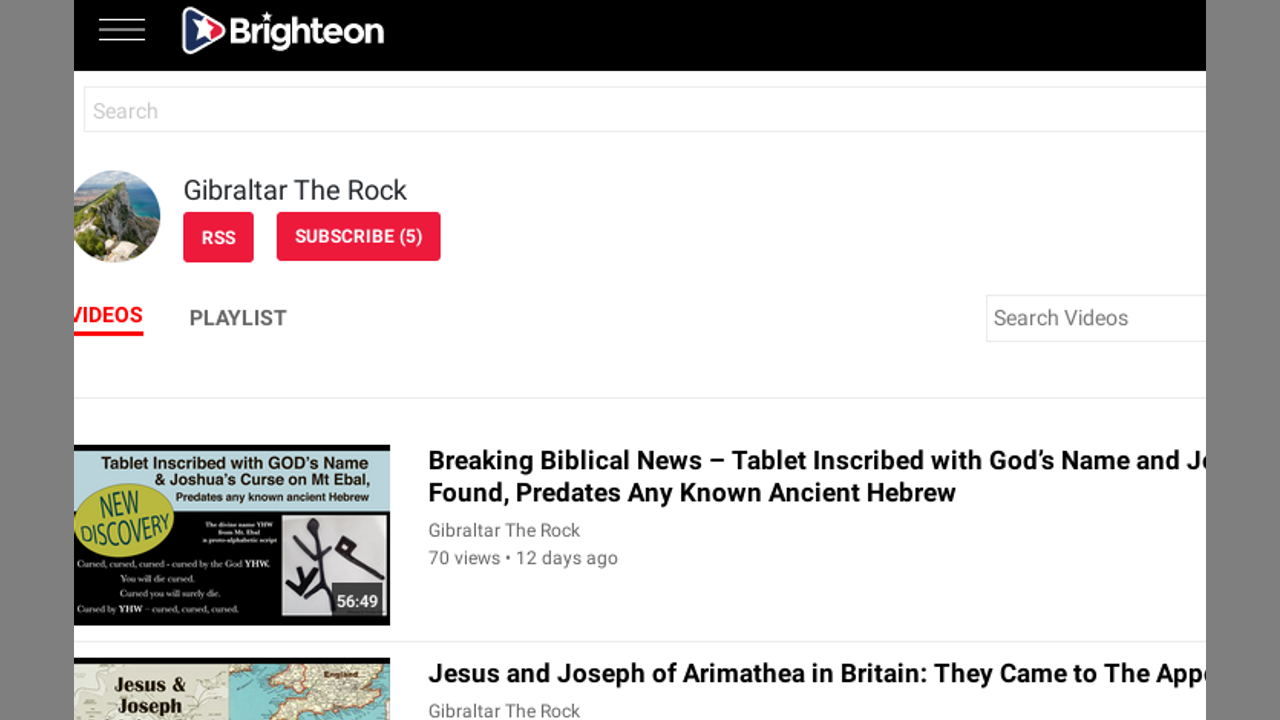The height and width of the screenshot is (720, 1280).
Task: Subscribe to Gibraltar The Rock
Action: coord(358,236)
